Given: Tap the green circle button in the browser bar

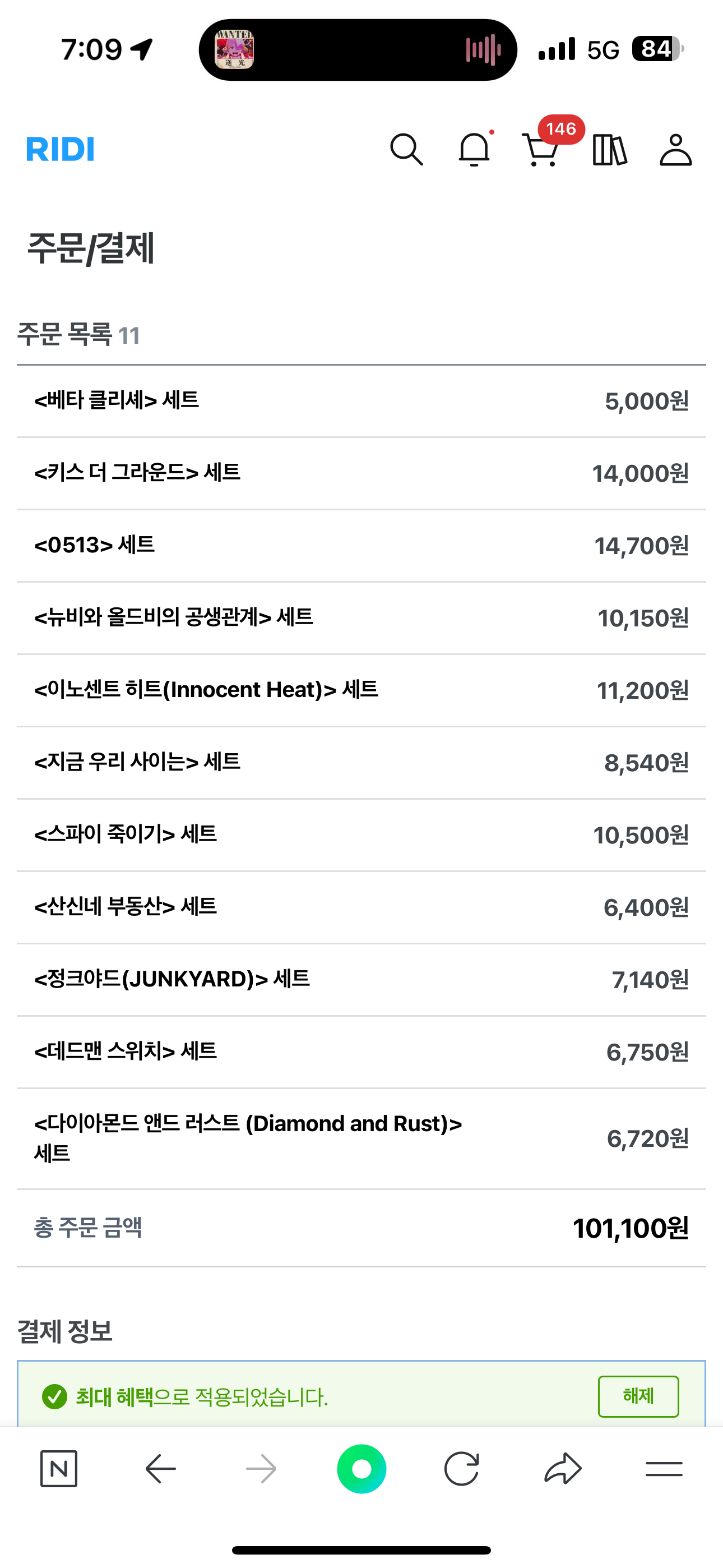Looking at the screenshot, I should point(361,1469).
